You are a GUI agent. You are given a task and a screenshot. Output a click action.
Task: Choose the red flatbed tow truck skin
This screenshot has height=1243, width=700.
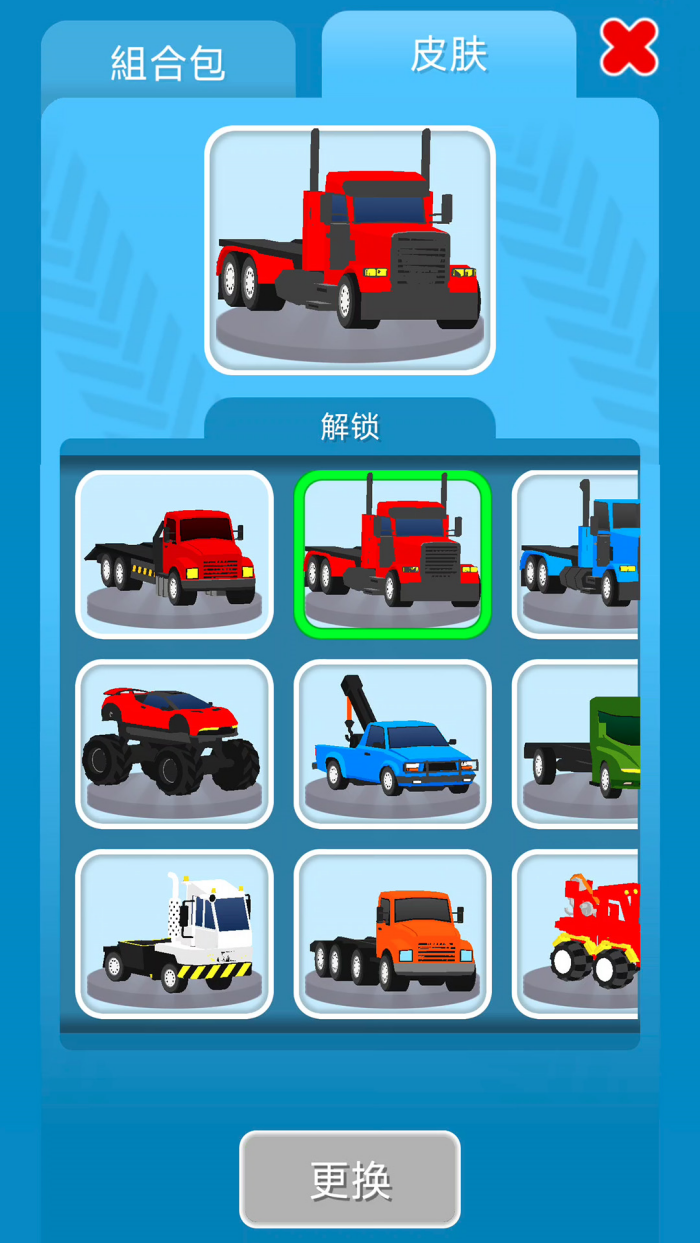pos(174,554)
